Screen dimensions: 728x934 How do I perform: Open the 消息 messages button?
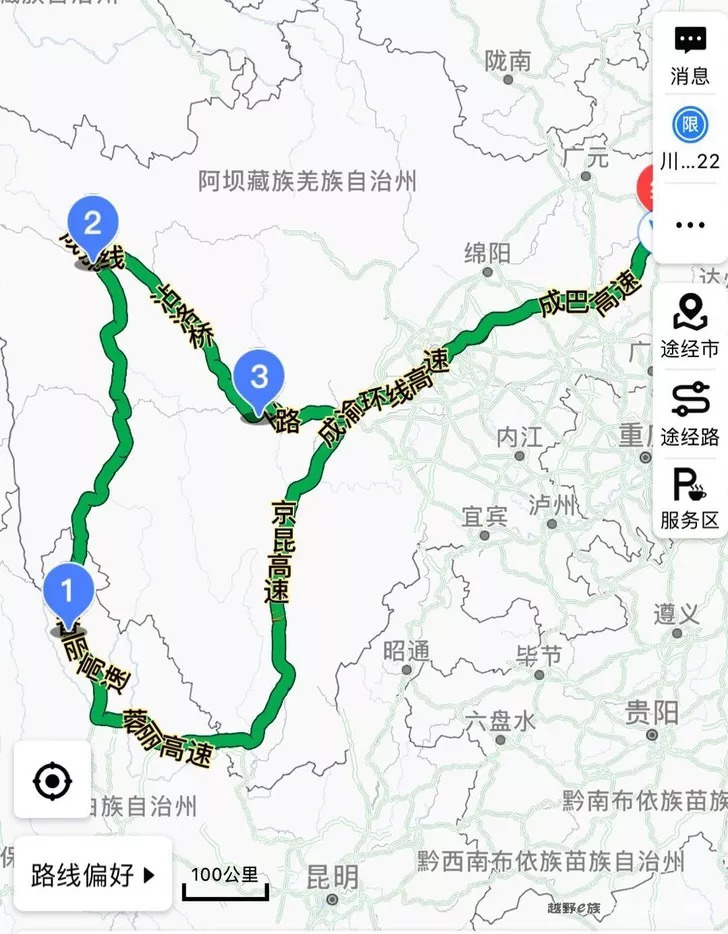click(690, 54)
